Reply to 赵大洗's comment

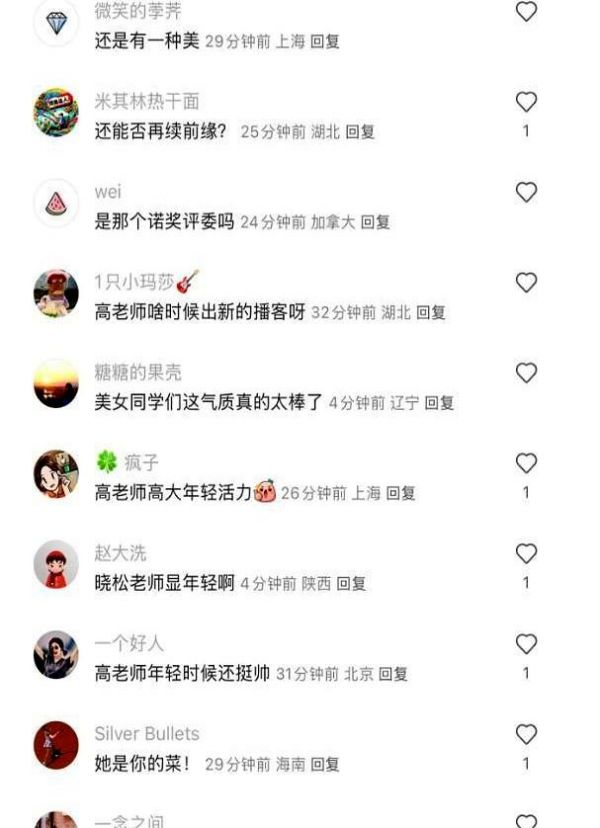(351, 583)
